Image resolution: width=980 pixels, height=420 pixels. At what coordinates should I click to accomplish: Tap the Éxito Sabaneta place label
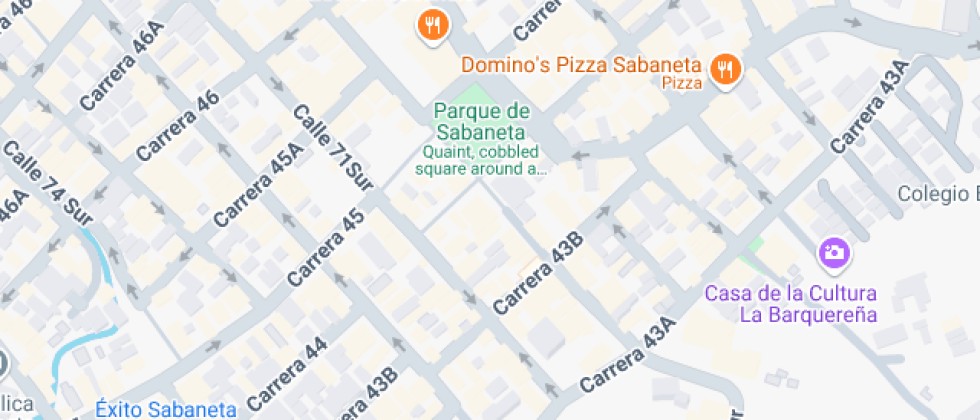[166, 408]
